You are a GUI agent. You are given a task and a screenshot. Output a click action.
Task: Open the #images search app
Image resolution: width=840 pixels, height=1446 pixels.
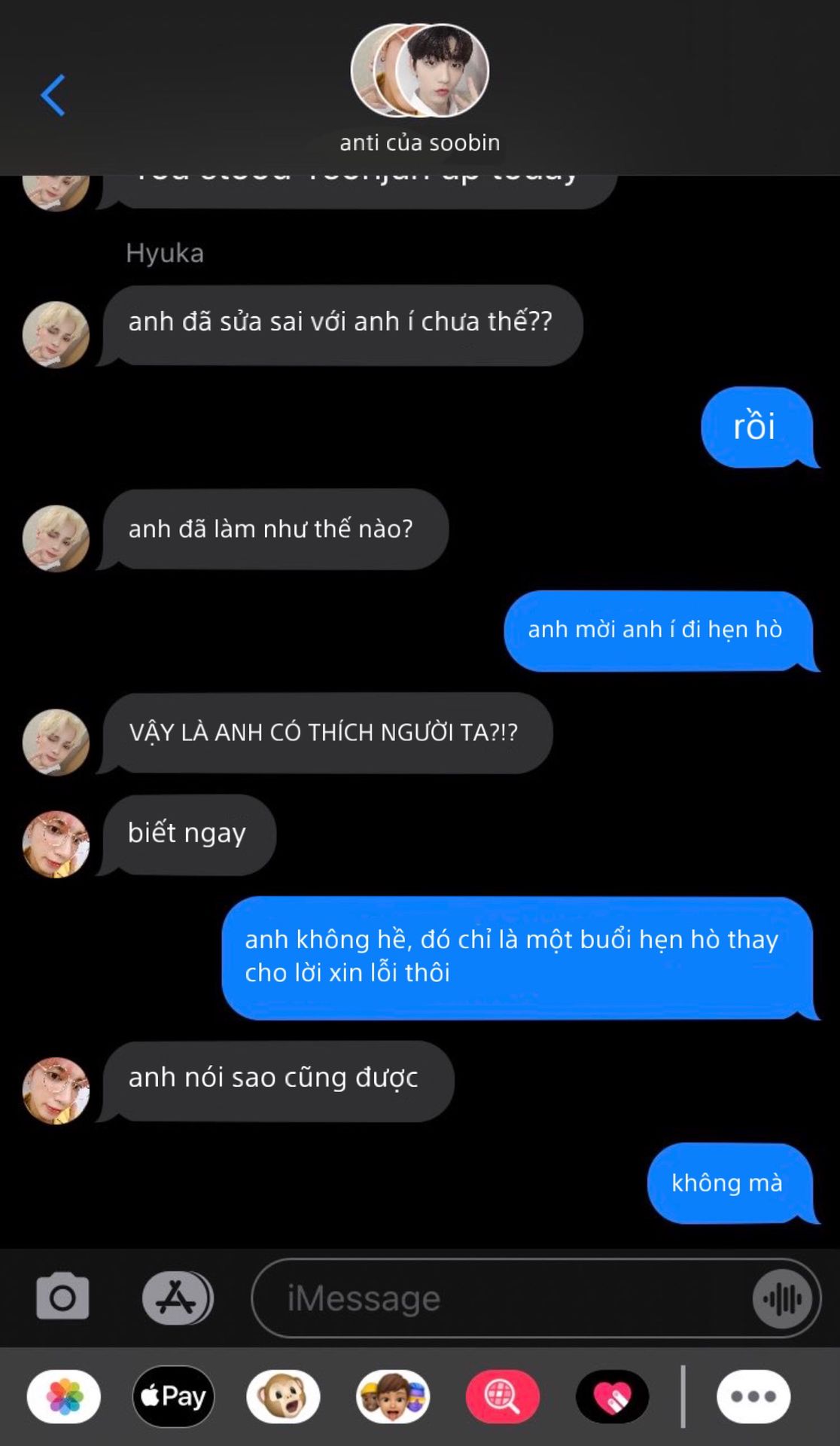tap(503, 1397)
